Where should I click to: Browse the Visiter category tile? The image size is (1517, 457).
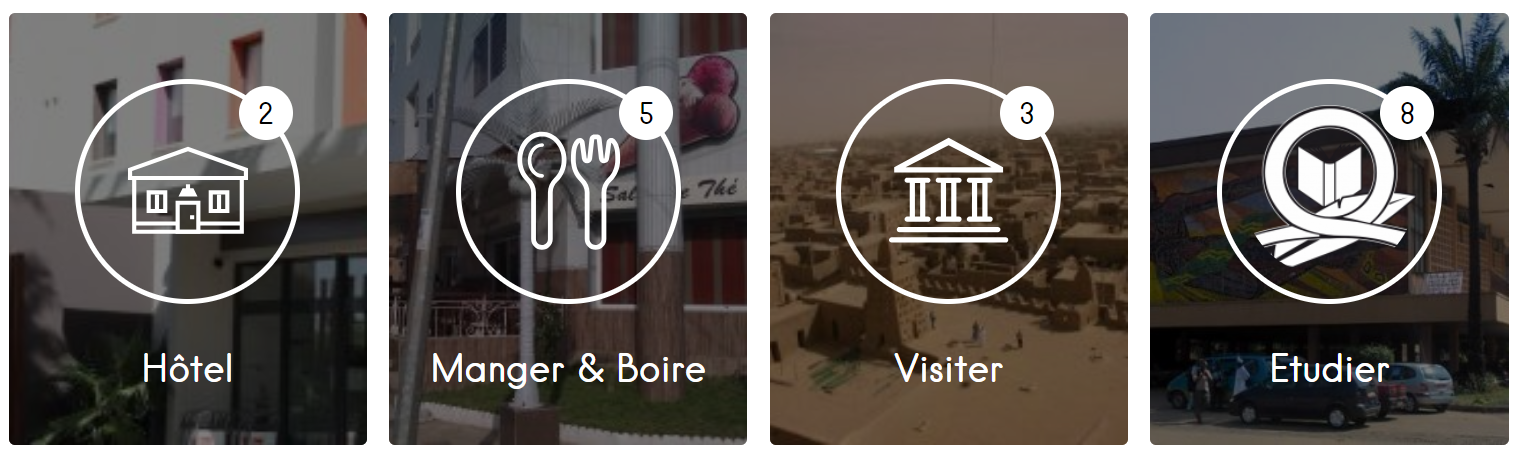tap(948, 230)
